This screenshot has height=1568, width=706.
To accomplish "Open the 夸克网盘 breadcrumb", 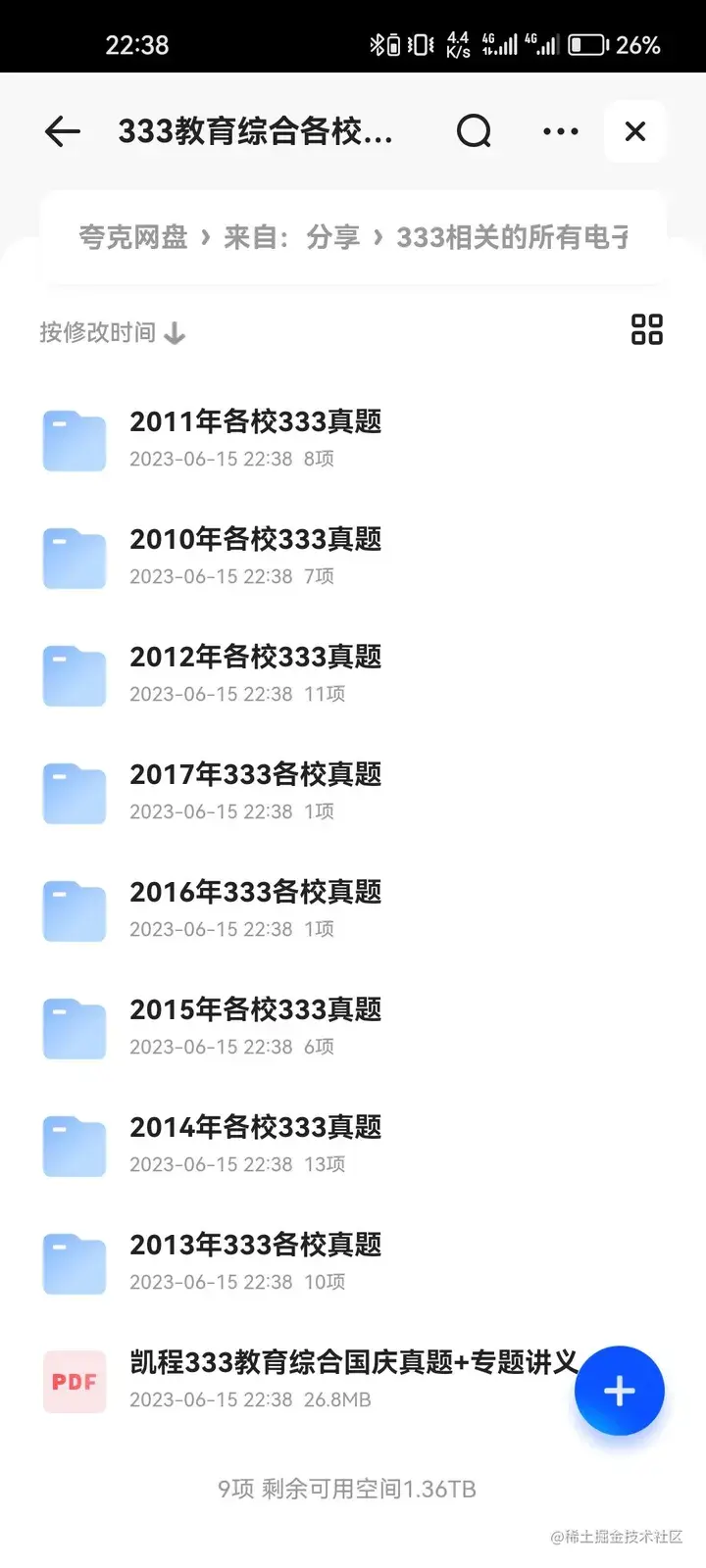I will [133, 237].
